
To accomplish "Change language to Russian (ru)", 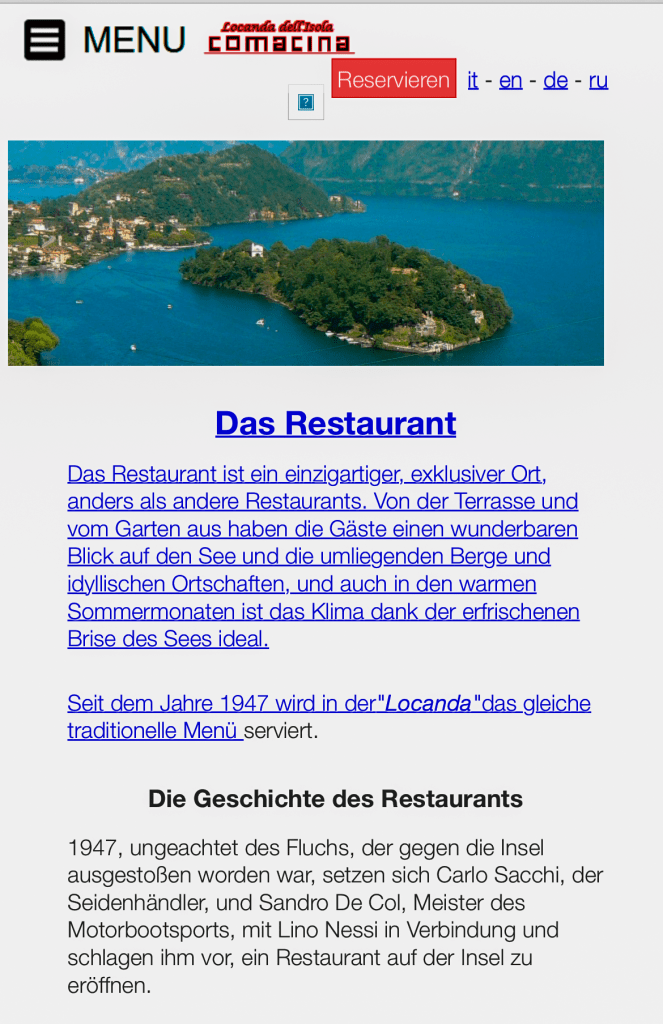I will [598, 80].
